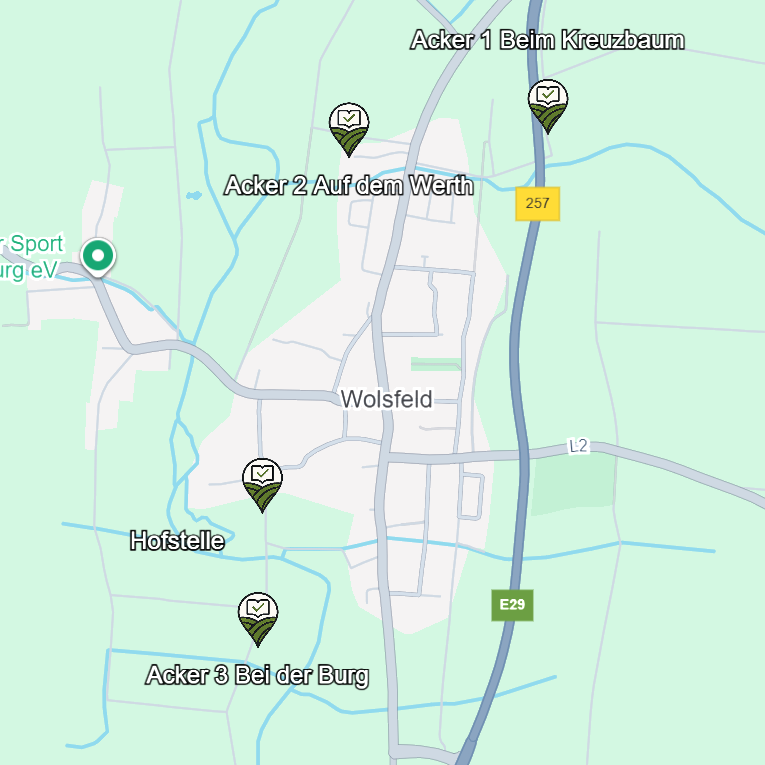Tap the Acker 3 Bei der Burg marker

point(258,616)
